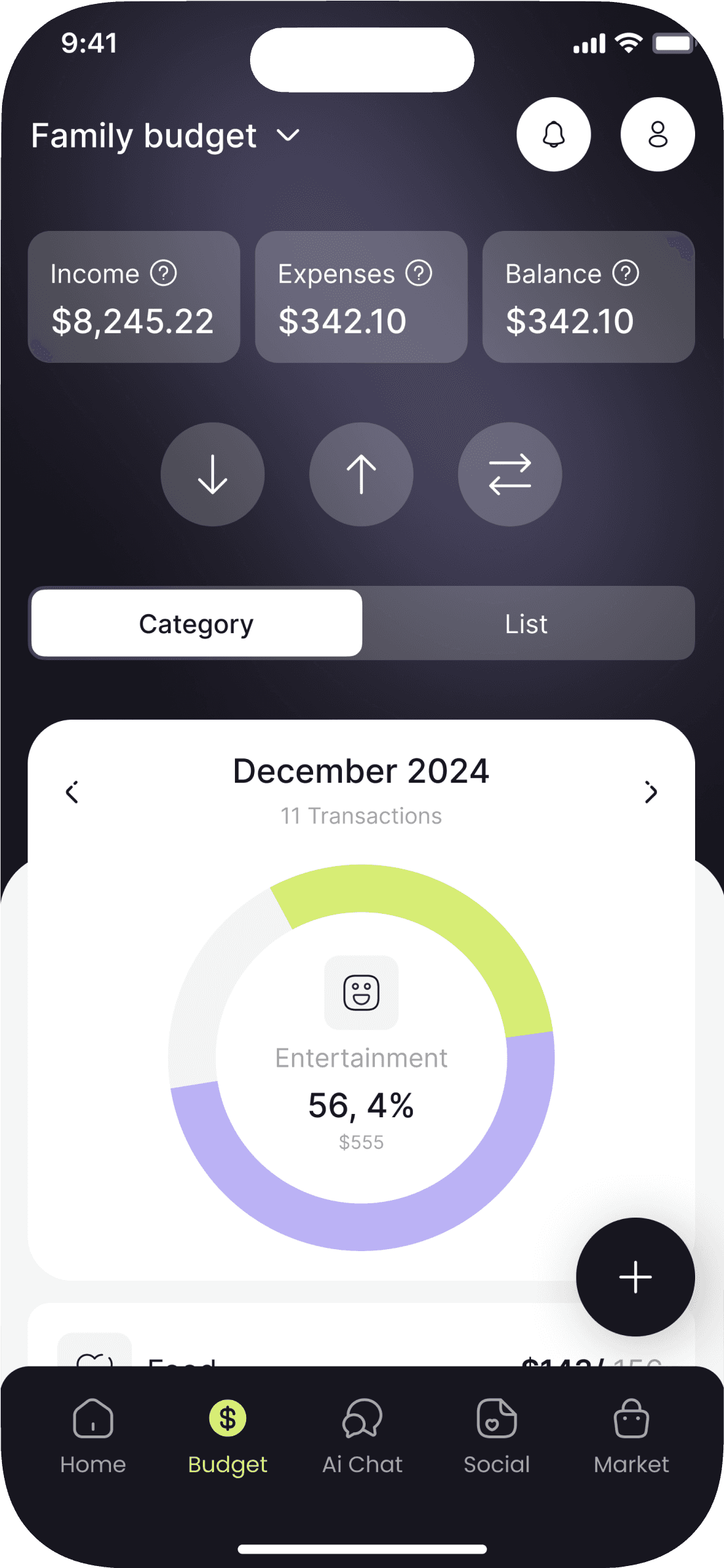
Task: Tap the transfer arrows circle button
Action: point(509,474)
